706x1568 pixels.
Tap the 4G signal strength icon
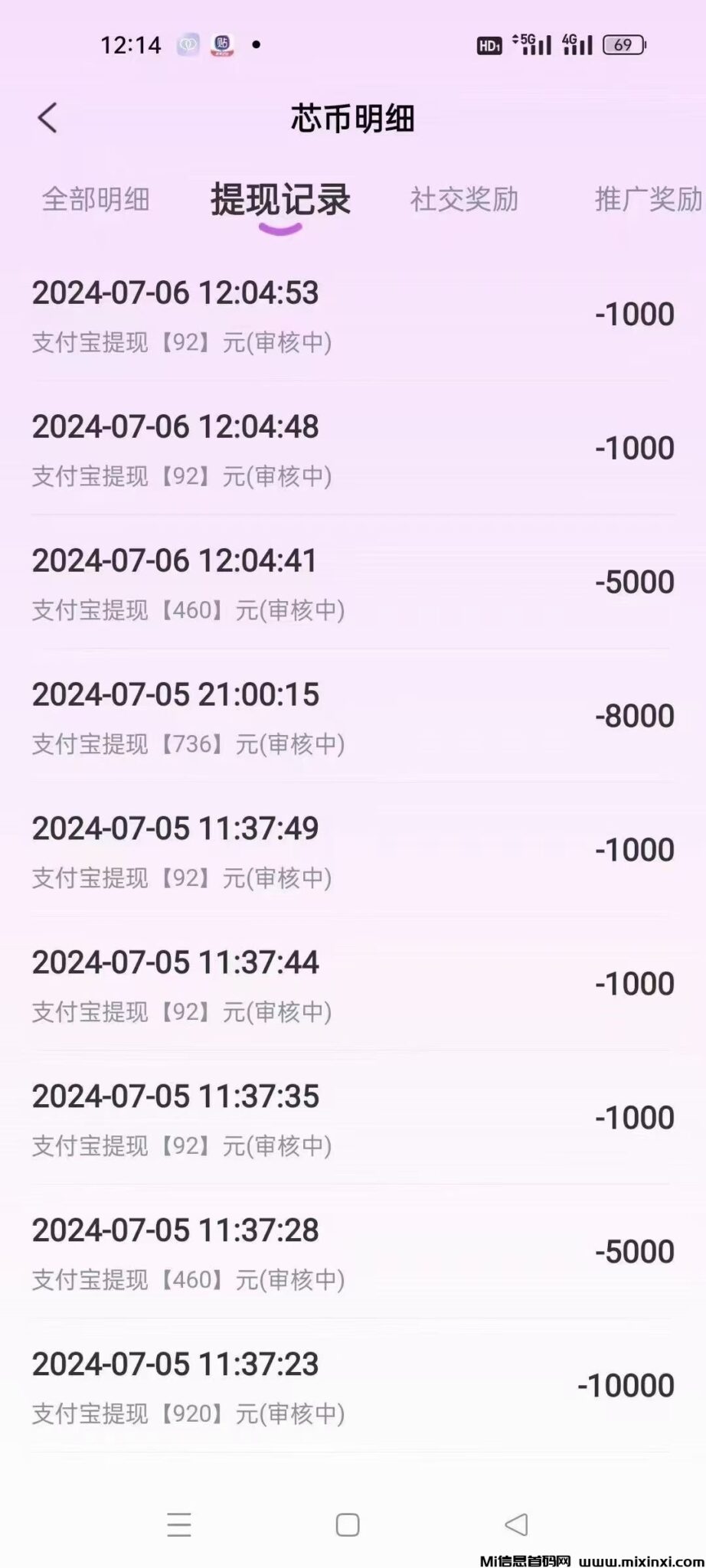(x=580, y=46)
